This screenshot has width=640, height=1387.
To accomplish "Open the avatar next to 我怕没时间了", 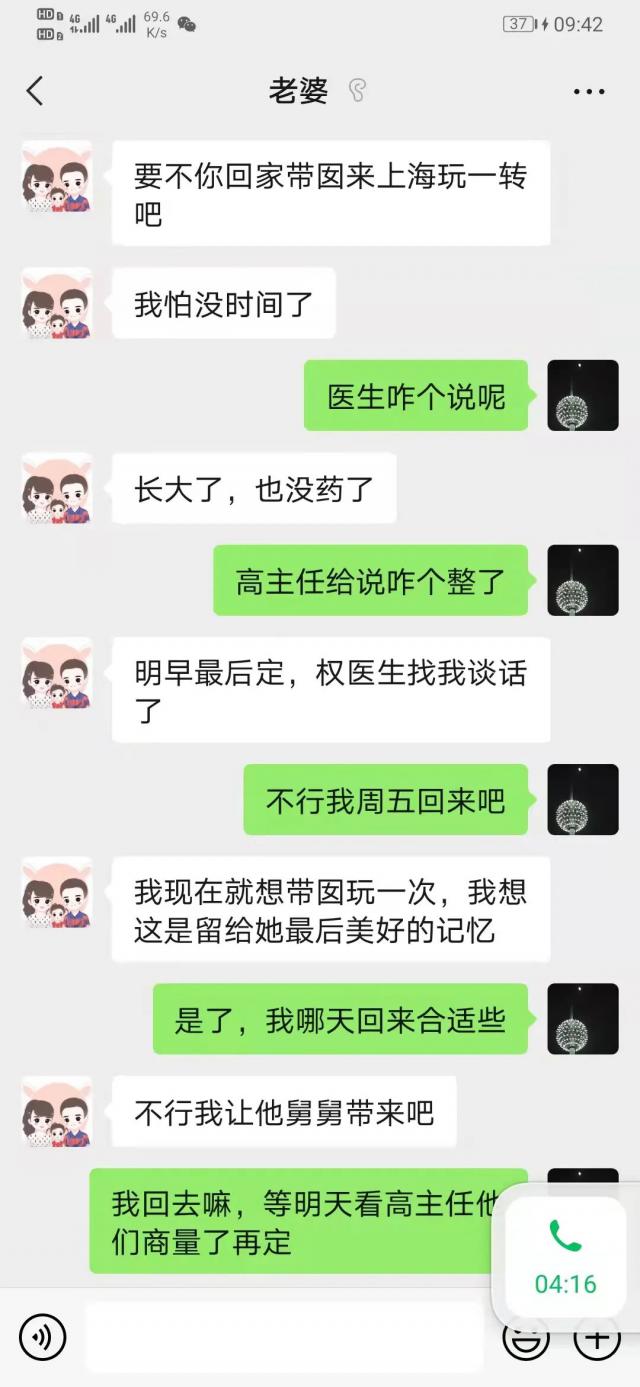I will point(57,303).
